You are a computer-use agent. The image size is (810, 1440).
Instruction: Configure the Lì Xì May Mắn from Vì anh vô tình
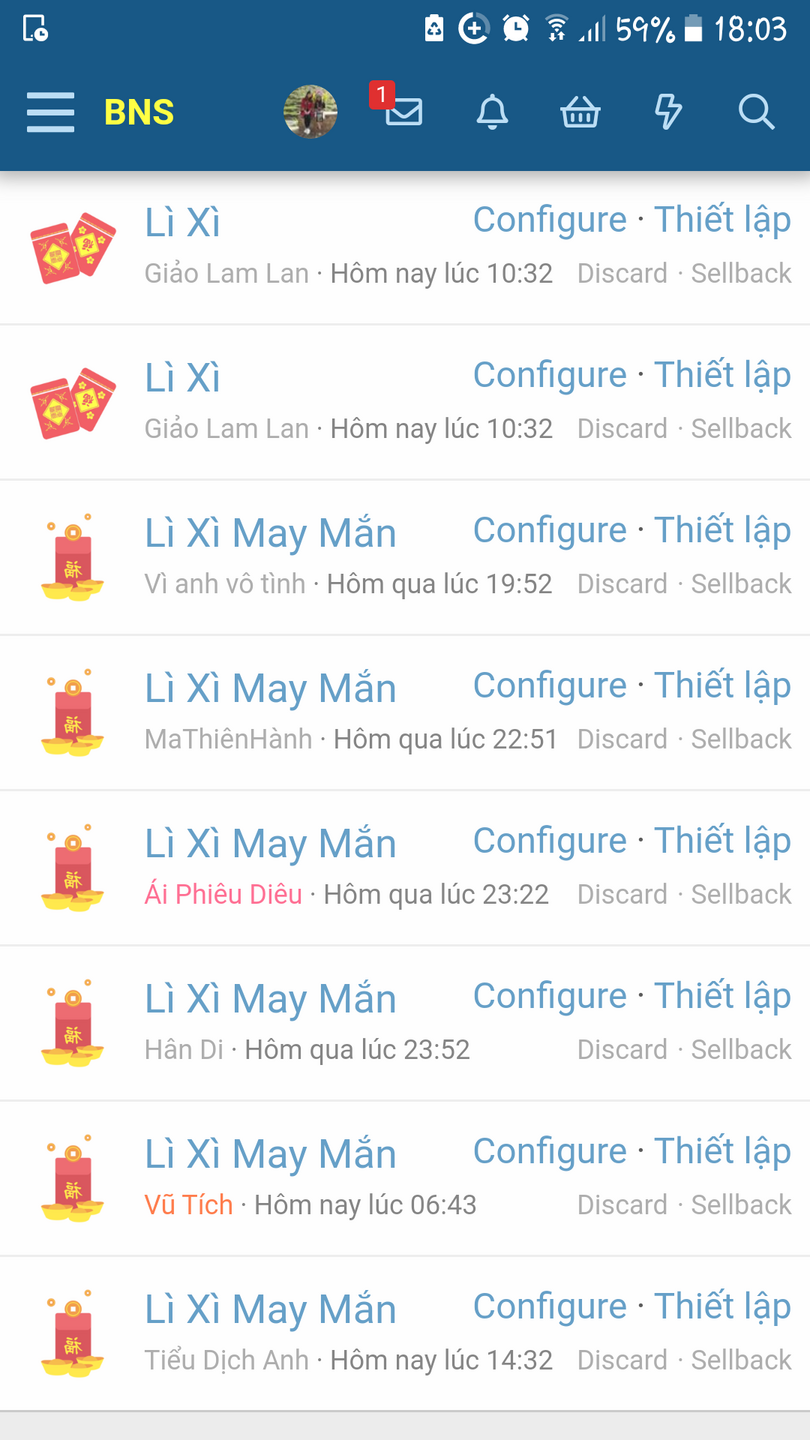[x=549, y=530]
